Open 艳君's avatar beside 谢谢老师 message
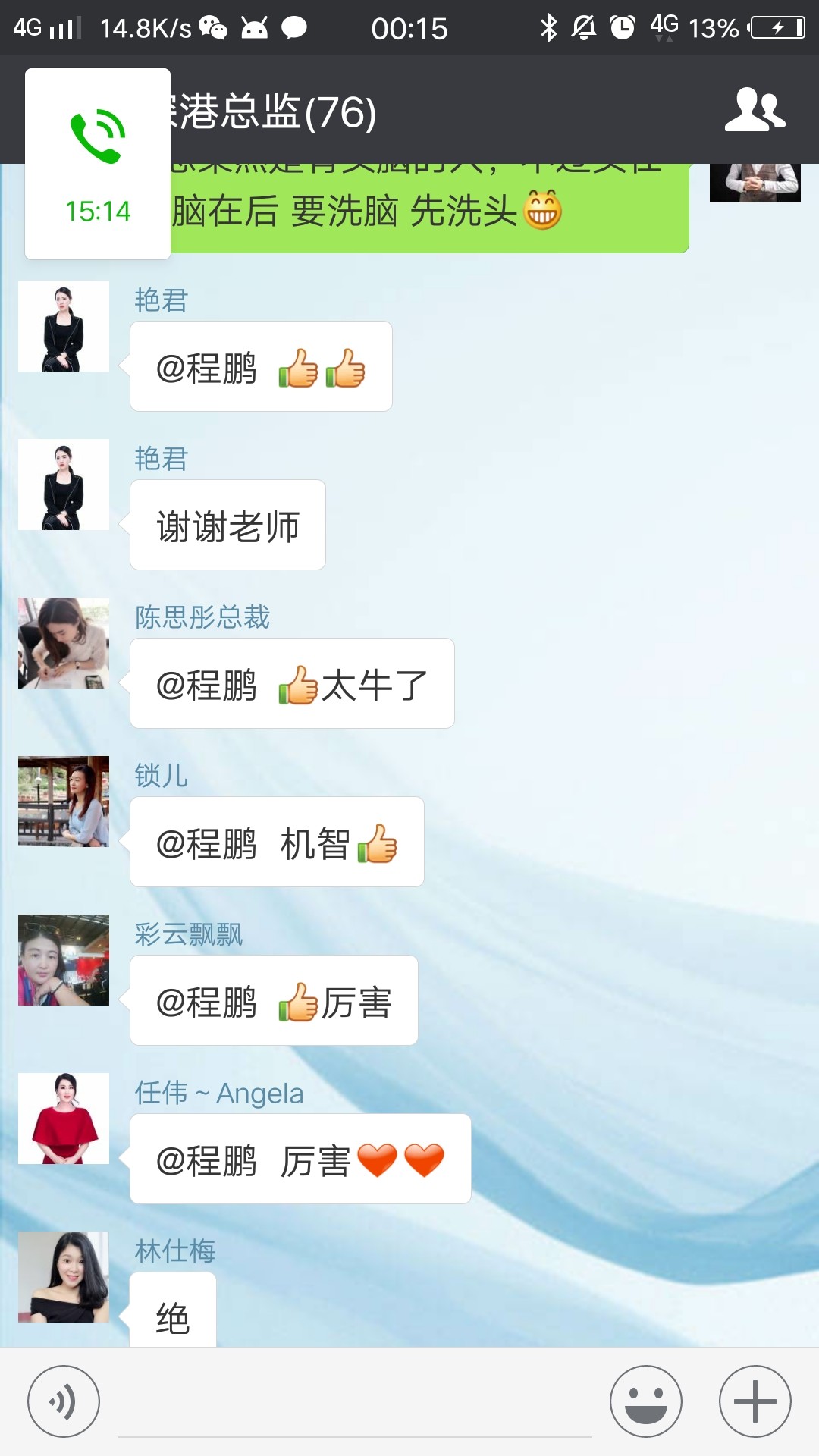This screenshot has height=1456, width=819. (64, 485)
